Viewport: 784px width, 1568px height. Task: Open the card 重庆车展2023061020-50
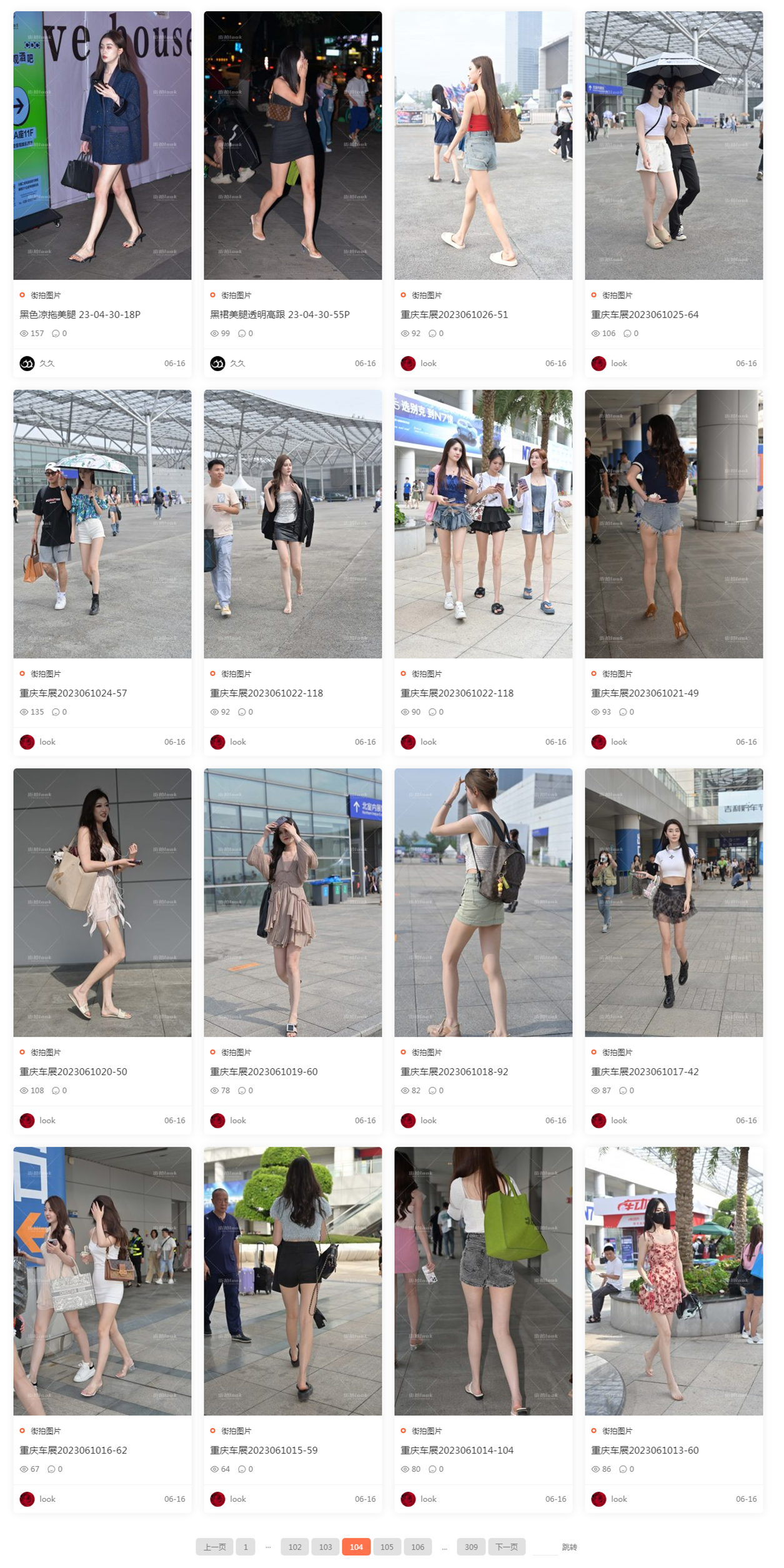[73, 1071]
